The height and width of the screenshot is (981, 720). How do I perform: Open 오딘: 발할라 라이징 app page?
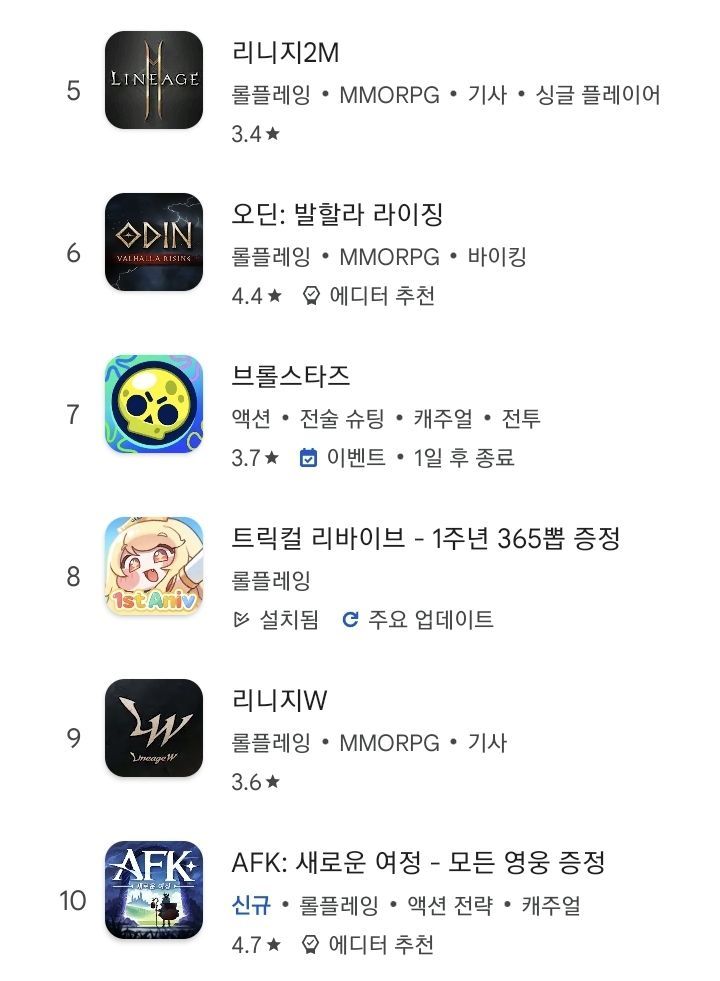pyautogui.click(x=336, y=215)
